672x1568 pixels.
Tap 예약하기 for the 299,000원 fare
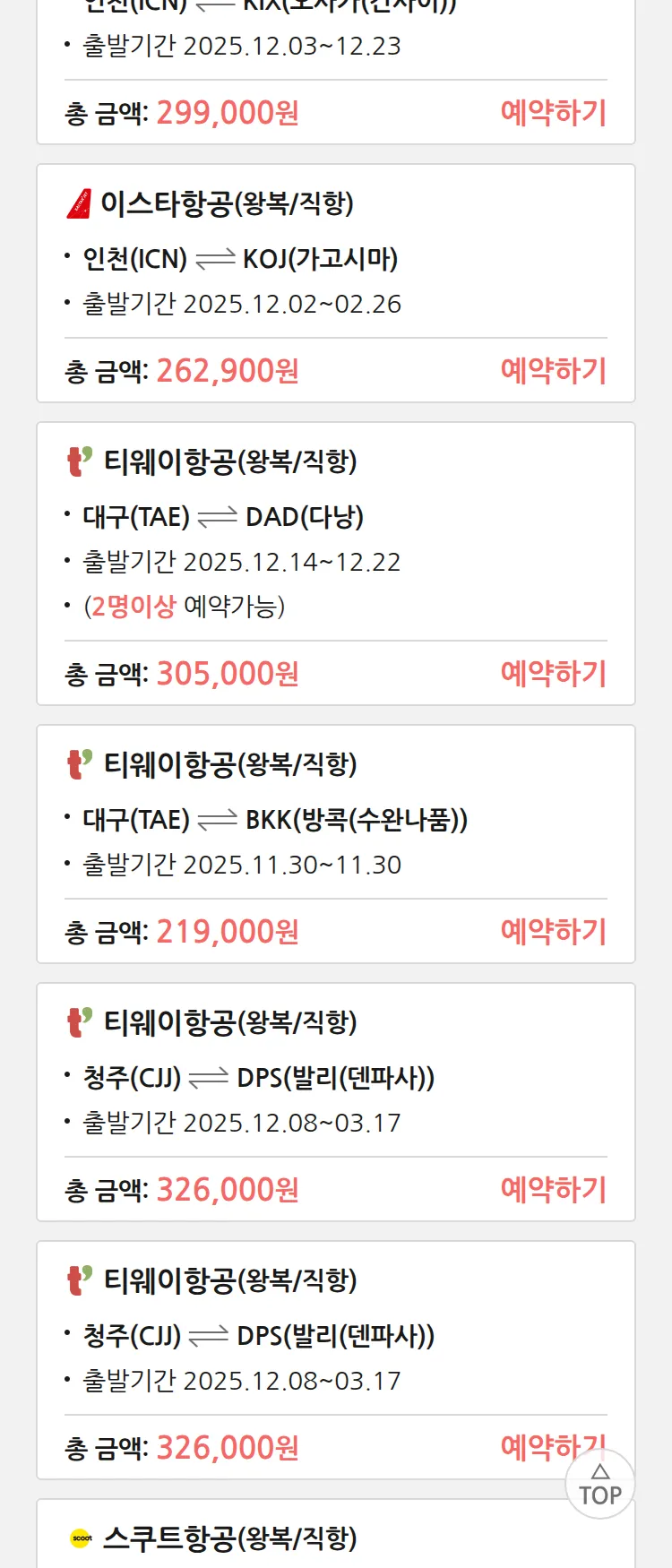tap(553, 113)
